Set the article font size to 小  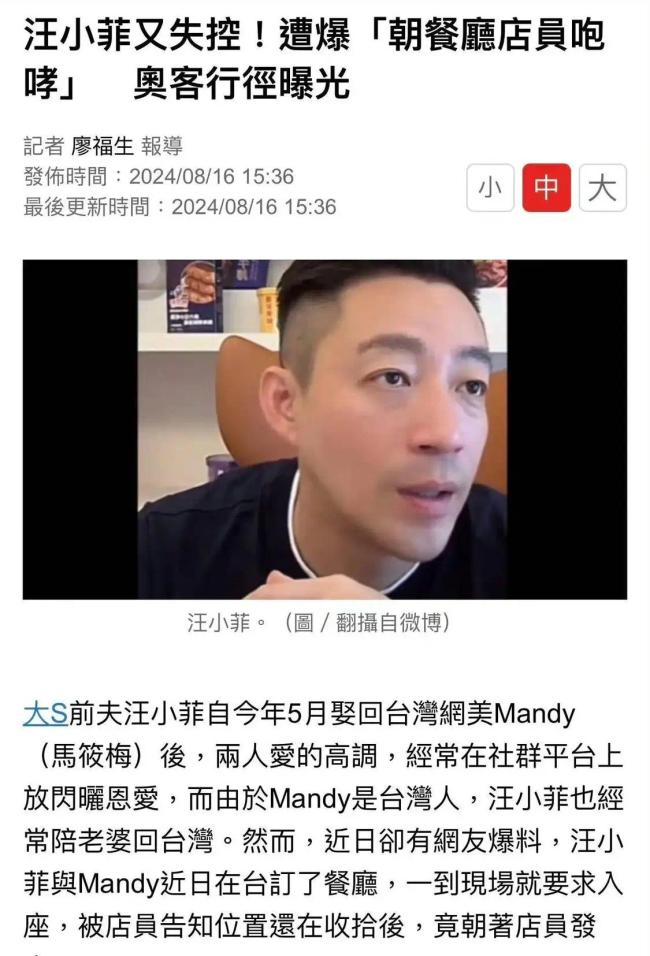point(490,188)
